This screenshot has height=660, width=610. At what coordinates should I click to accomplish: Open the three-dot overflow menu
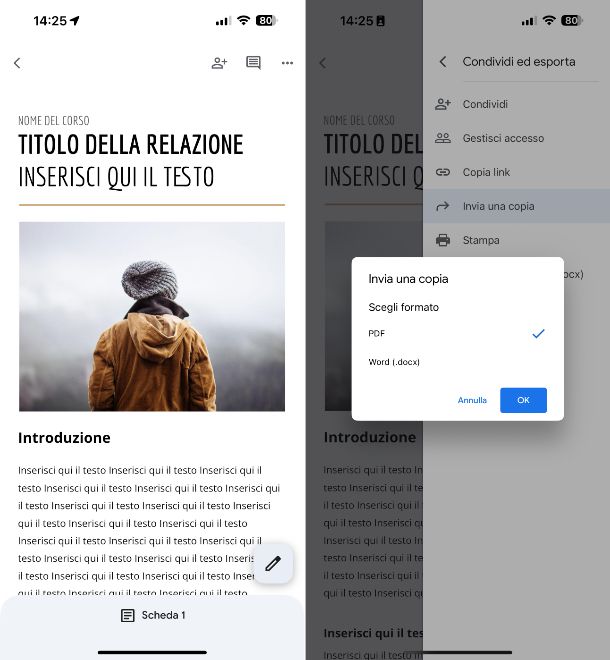pyautogui.click(x=287, y=63)
